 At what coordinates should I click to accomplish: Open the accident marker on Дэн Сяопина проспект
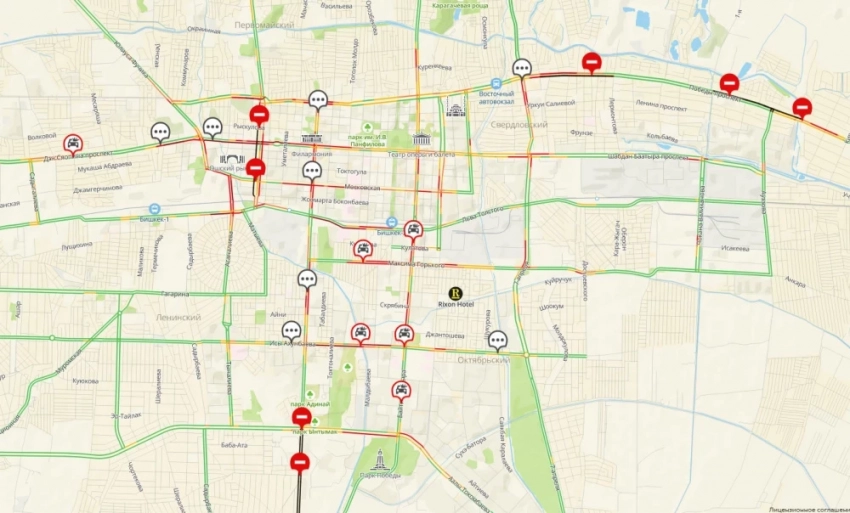click(72, 143)
